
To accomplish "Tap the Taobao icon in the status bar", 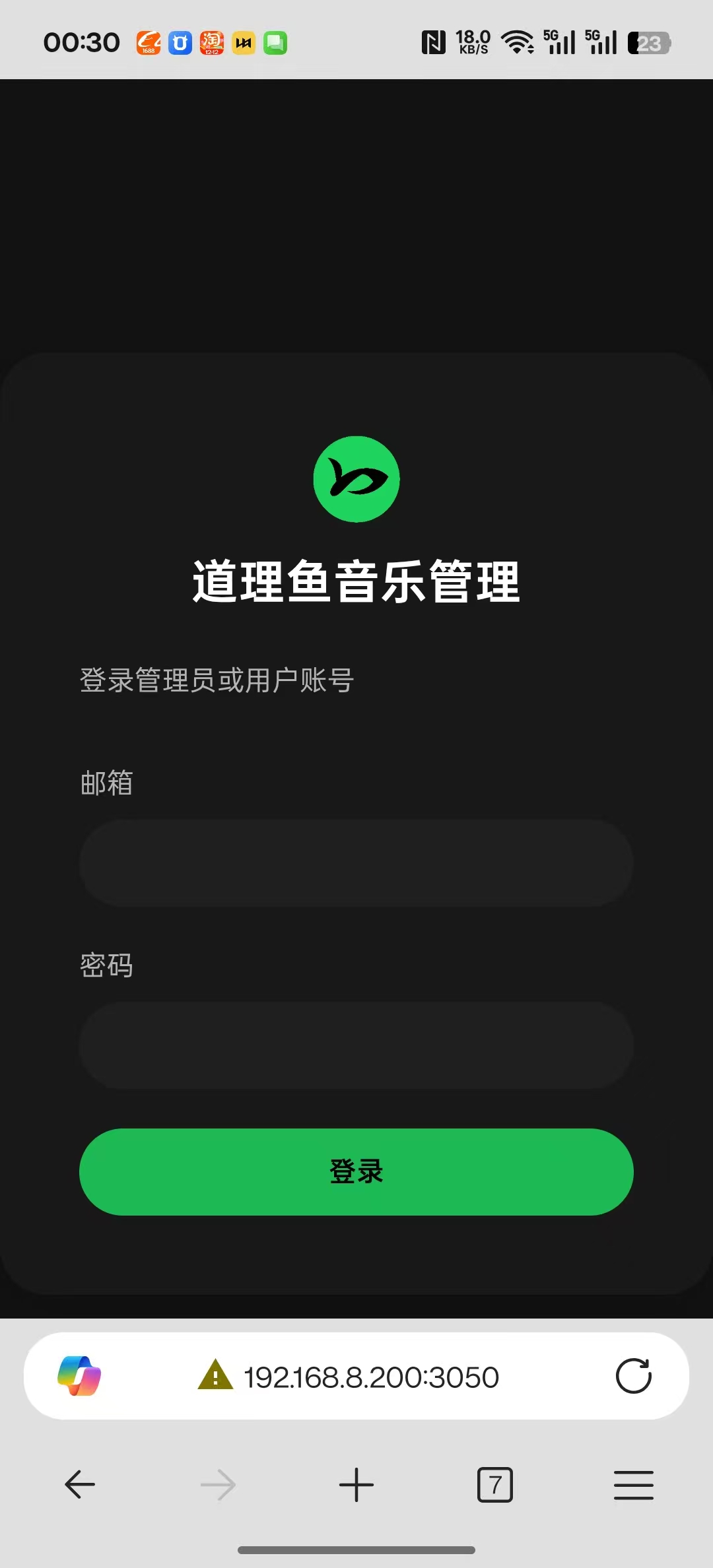I will pos(211,42).
